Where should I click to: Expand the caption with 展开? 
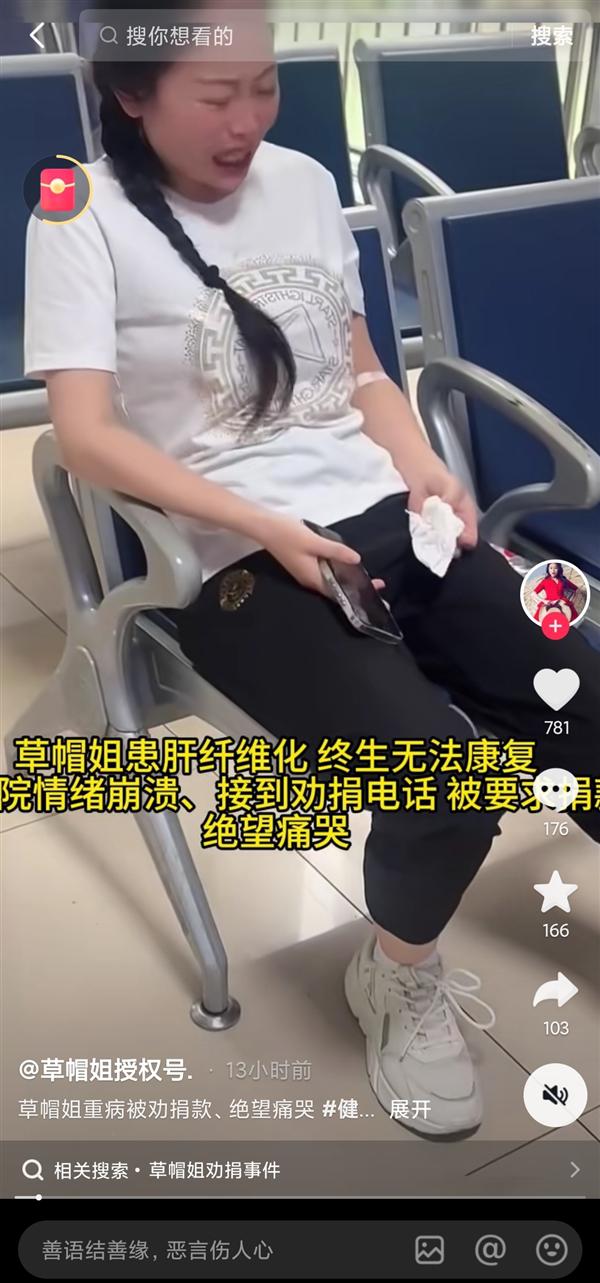pos(410,1109)
